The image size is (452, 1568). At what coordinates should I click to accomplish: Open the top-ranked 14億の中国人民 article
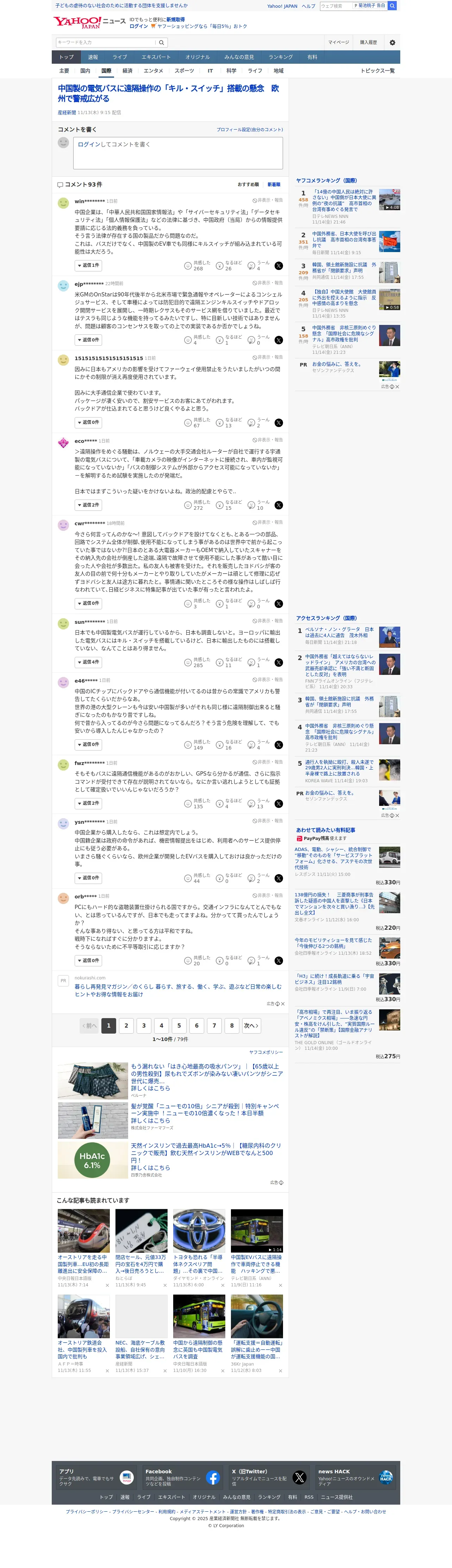pos(344,200)
